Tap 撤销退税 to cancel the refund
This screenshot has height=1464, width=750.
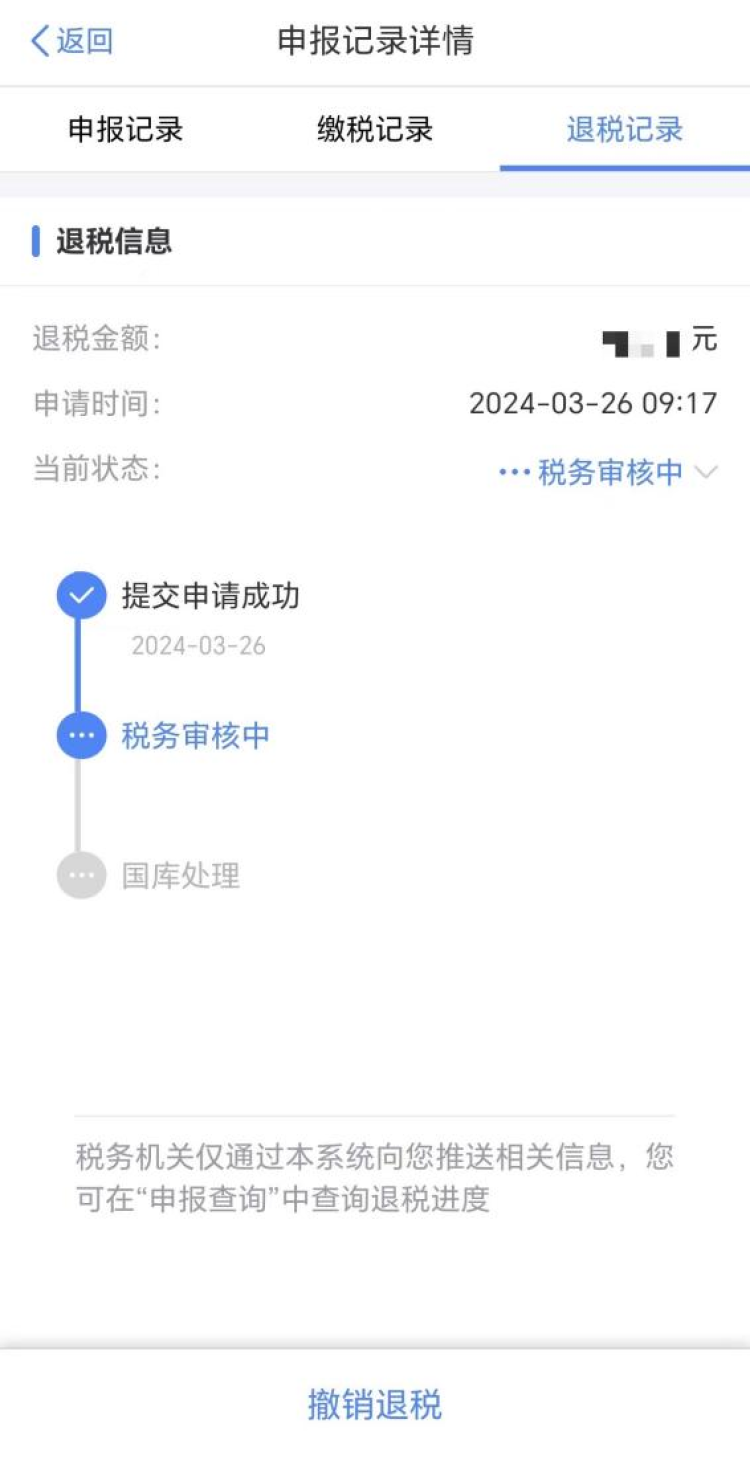375,1405
